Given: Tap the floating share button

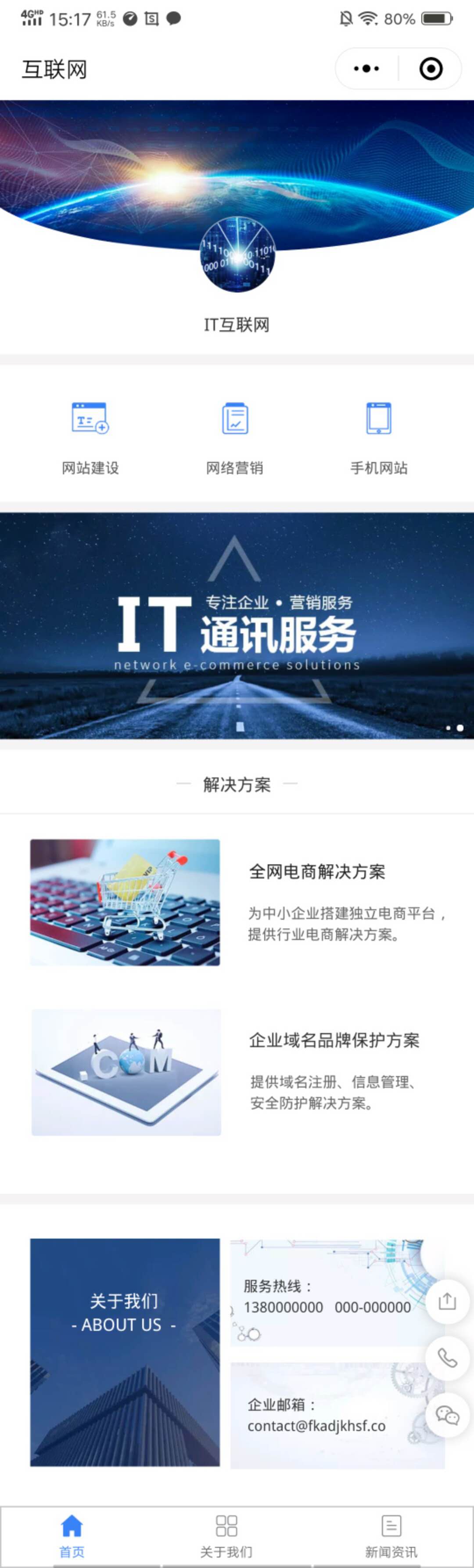Looking at the screenshot, I should (x=447, y=1302).
